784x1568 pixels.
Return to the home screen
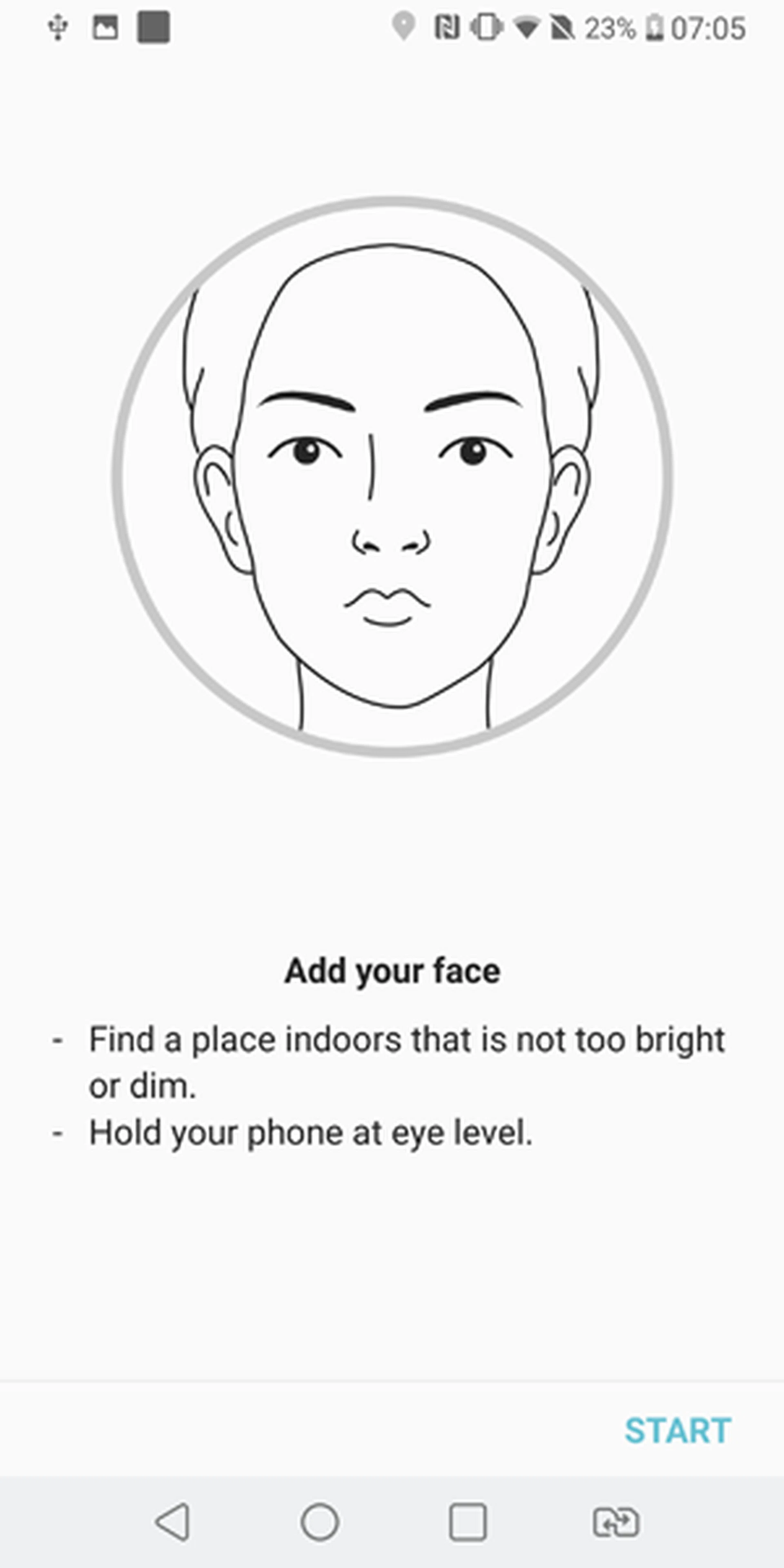[x=320, y=1522]
